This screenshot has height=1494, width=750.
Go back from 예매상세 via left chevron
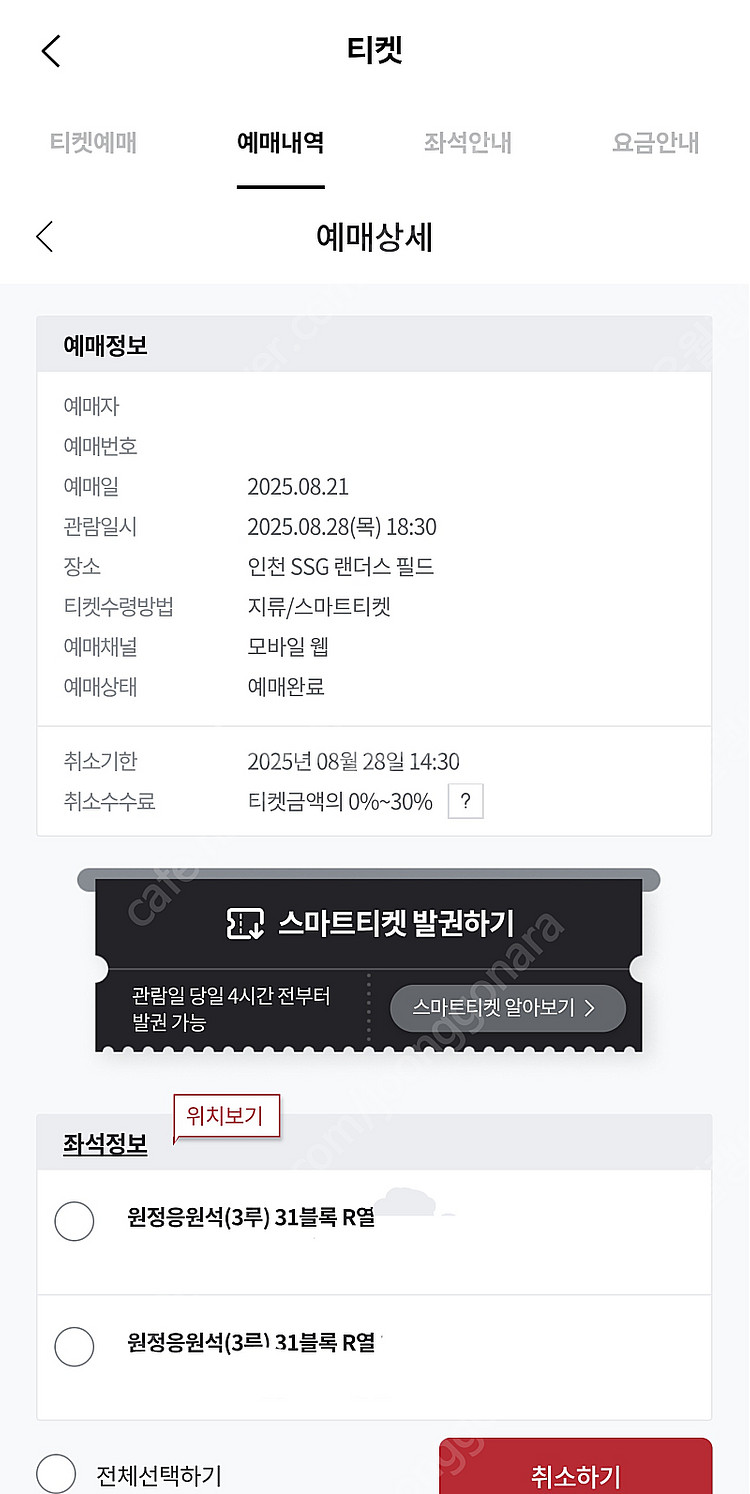click(x=44, y=237)
